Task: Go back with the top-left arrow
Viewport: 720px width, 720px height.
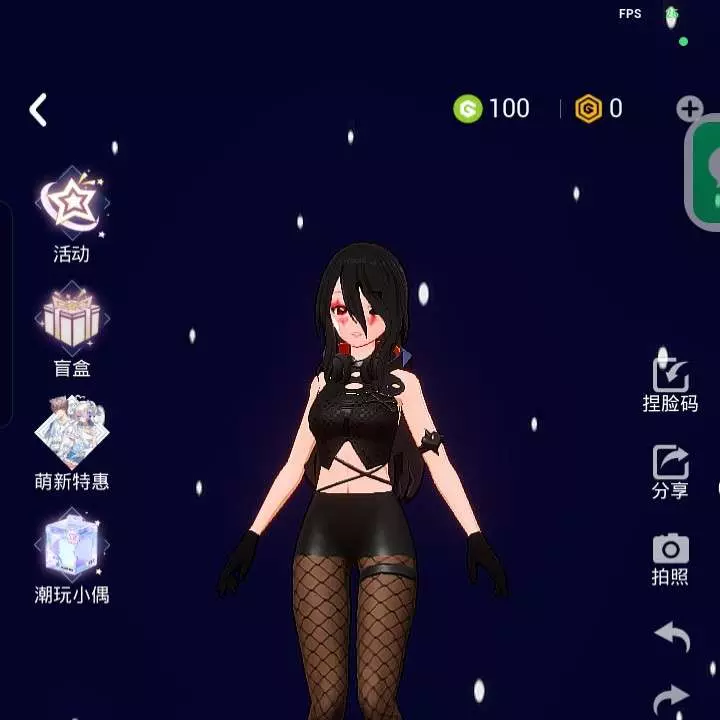Action: pyautogui.click(x=38, y=110)
